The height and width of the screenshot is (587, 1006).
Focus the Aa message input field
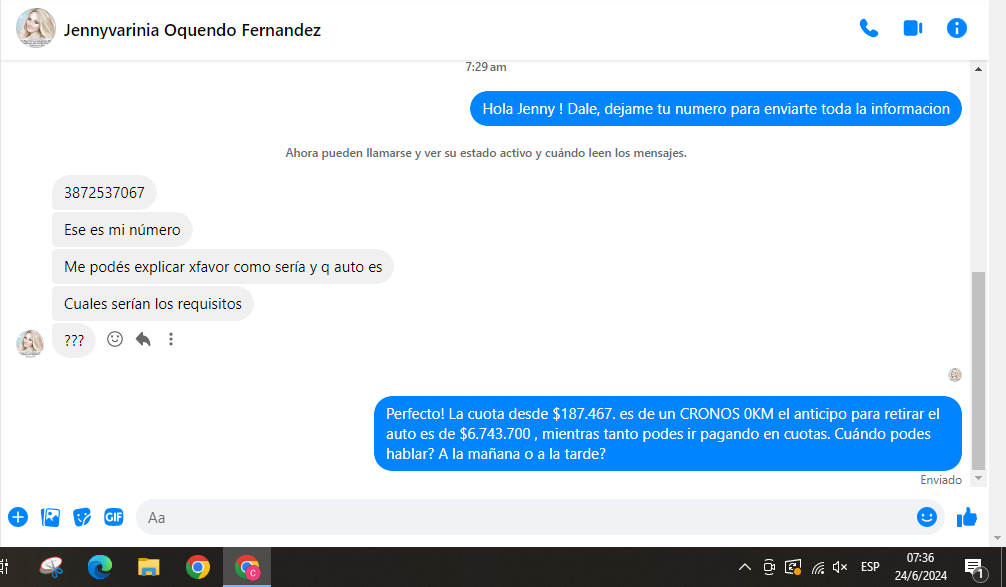(x=520, y=517)
